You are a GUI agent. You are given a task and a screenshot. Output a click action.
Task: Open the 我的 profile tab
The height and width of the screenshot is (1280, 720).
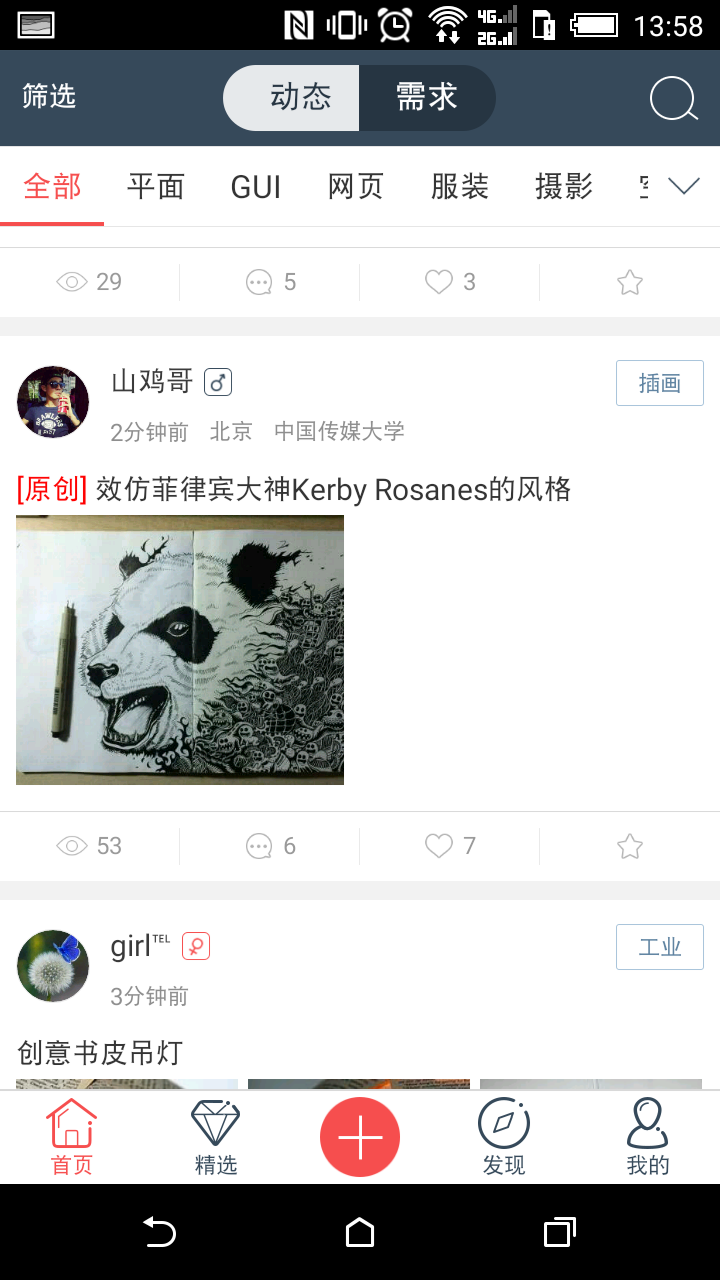[648, 1138]
